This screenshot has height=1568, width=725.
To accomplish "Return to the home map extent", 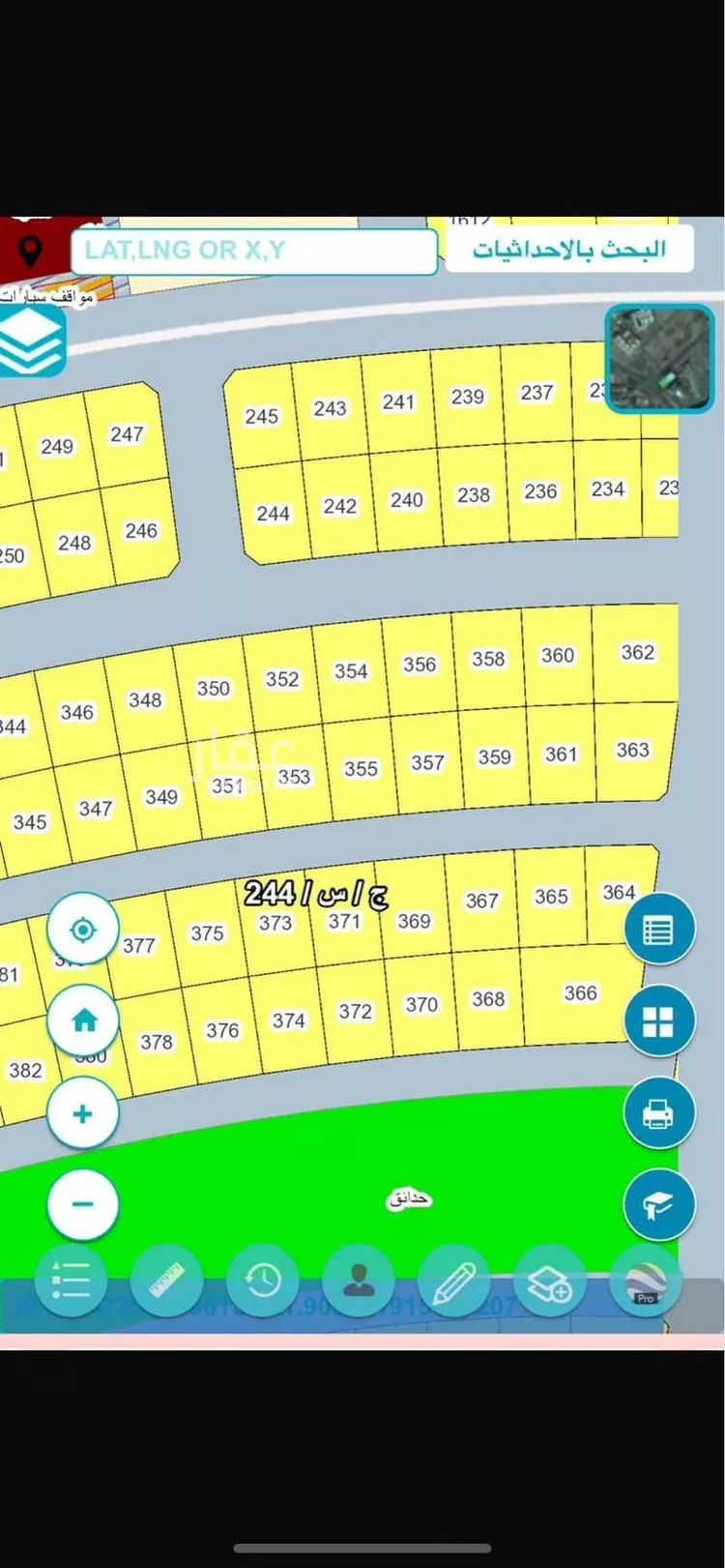I will pyautogui.click(x=83, y=1021).
